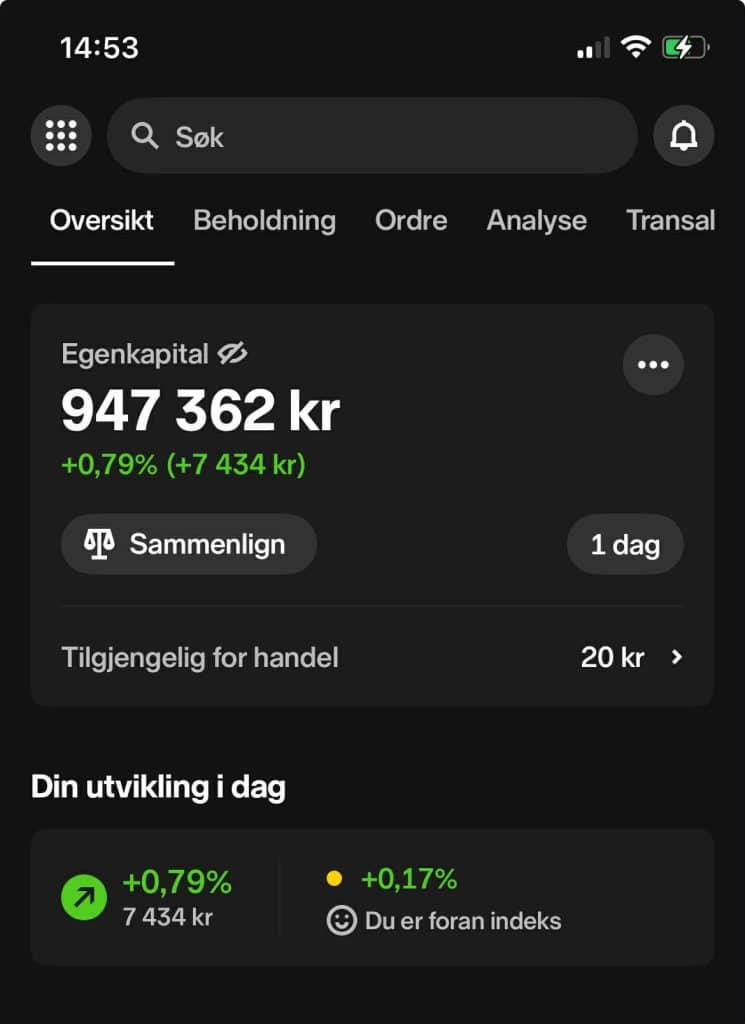Open the three-dot options menu on Egenkapital card
This screenshot has width=745, height=1024.
click(652, 365)
